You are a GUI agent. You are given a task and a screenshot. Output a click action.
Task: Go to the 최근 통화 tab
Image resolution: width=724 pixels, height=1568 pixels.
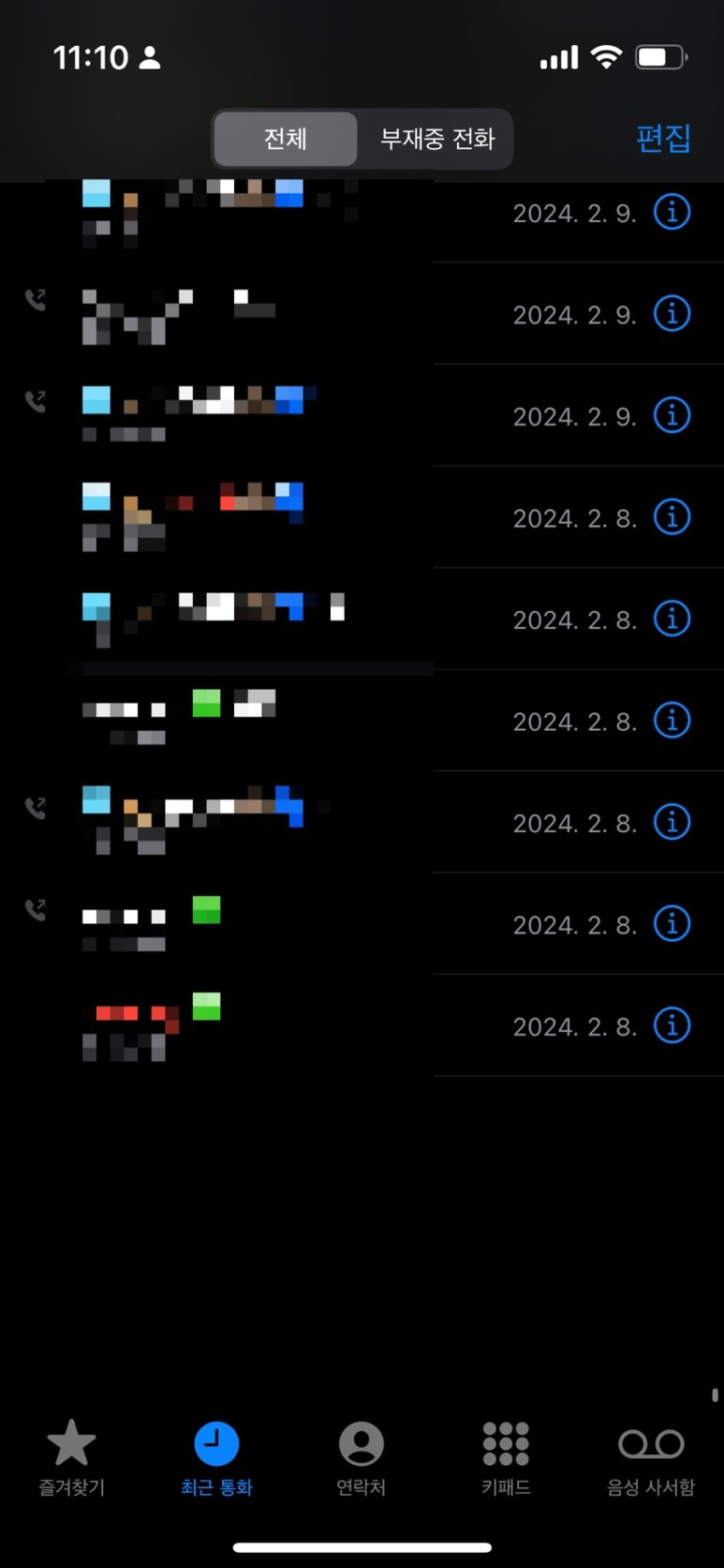point(216,1457)
